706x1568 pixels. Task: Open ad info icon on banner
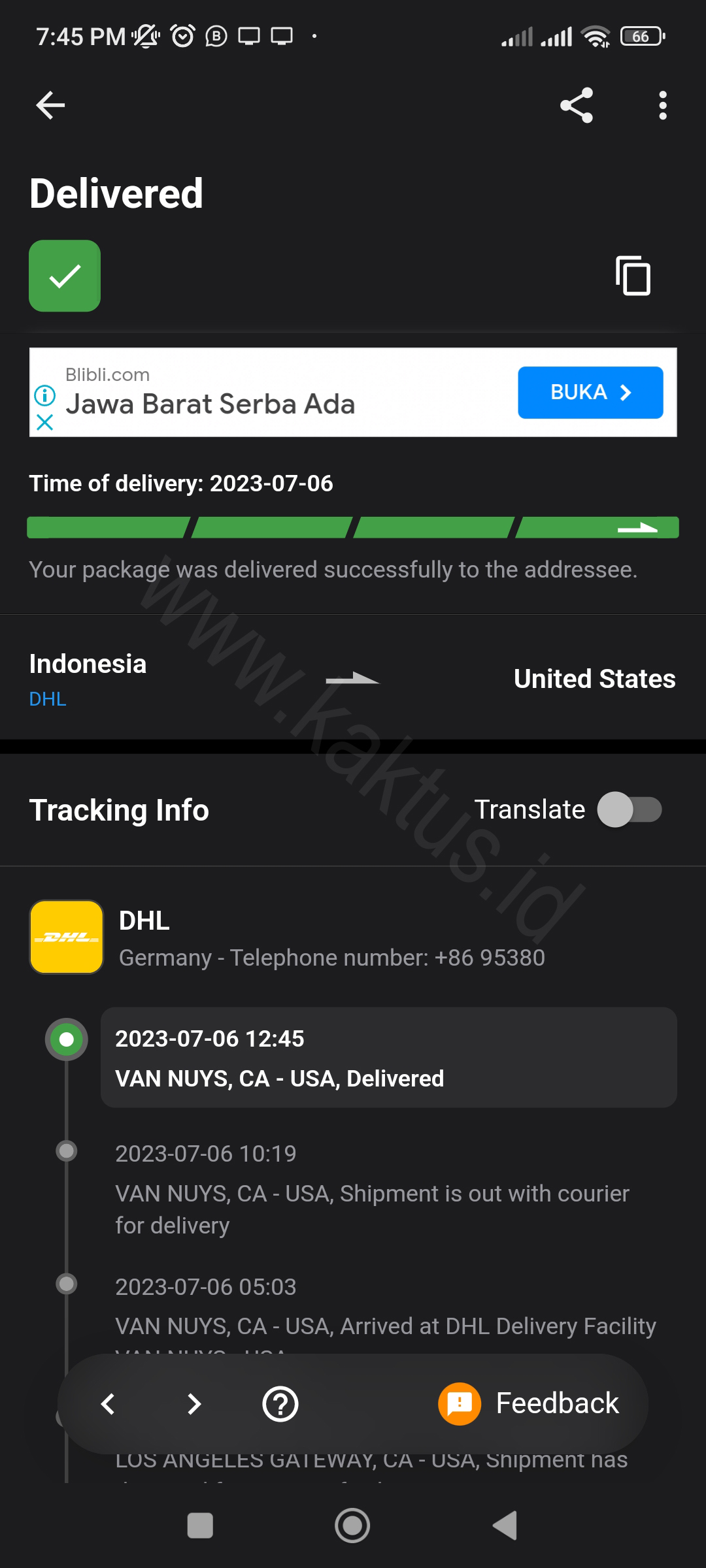pyautogui.click(x=44, y=395)
